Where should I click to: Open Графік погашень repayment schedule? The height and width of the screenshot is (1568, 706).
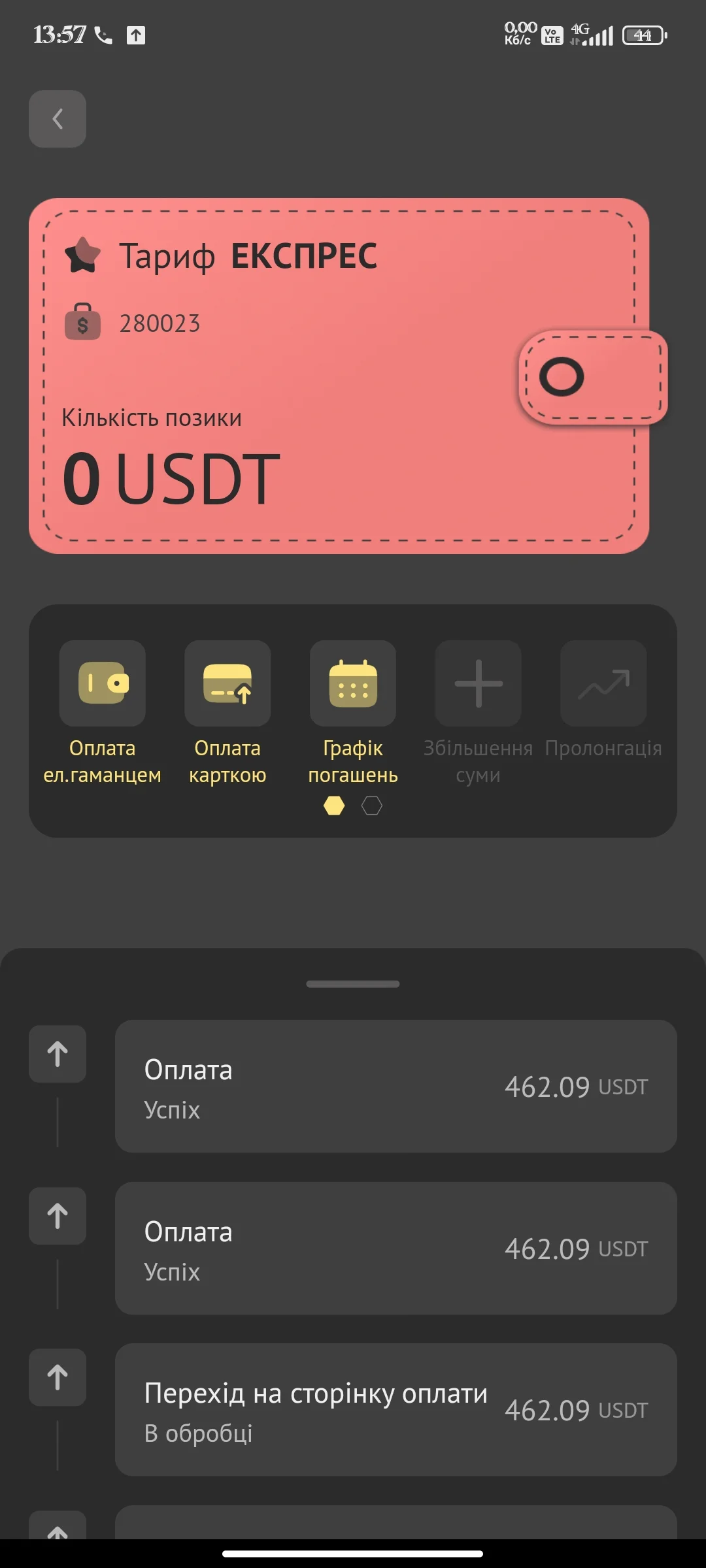pyautogui.click(x=353, y=684)
